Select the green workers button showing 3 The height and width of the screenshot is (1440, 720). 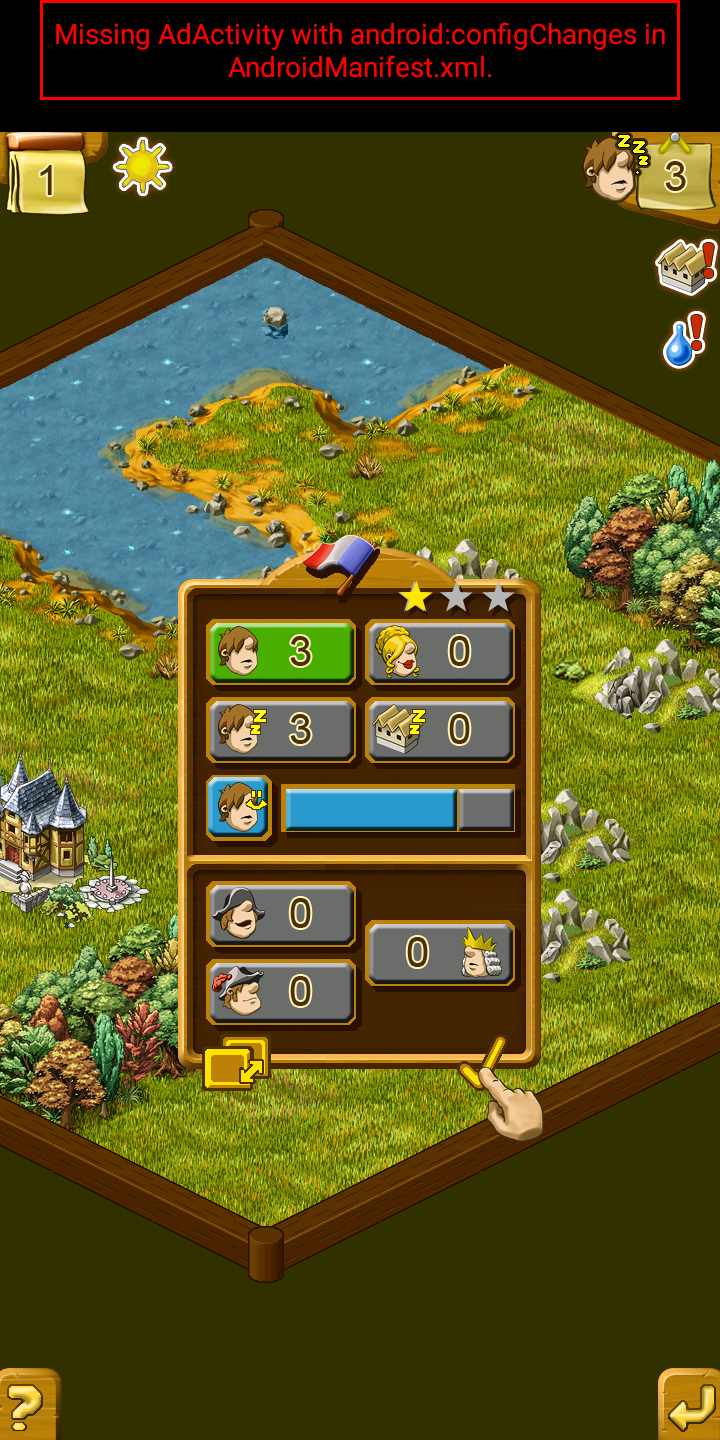point(281,652)
